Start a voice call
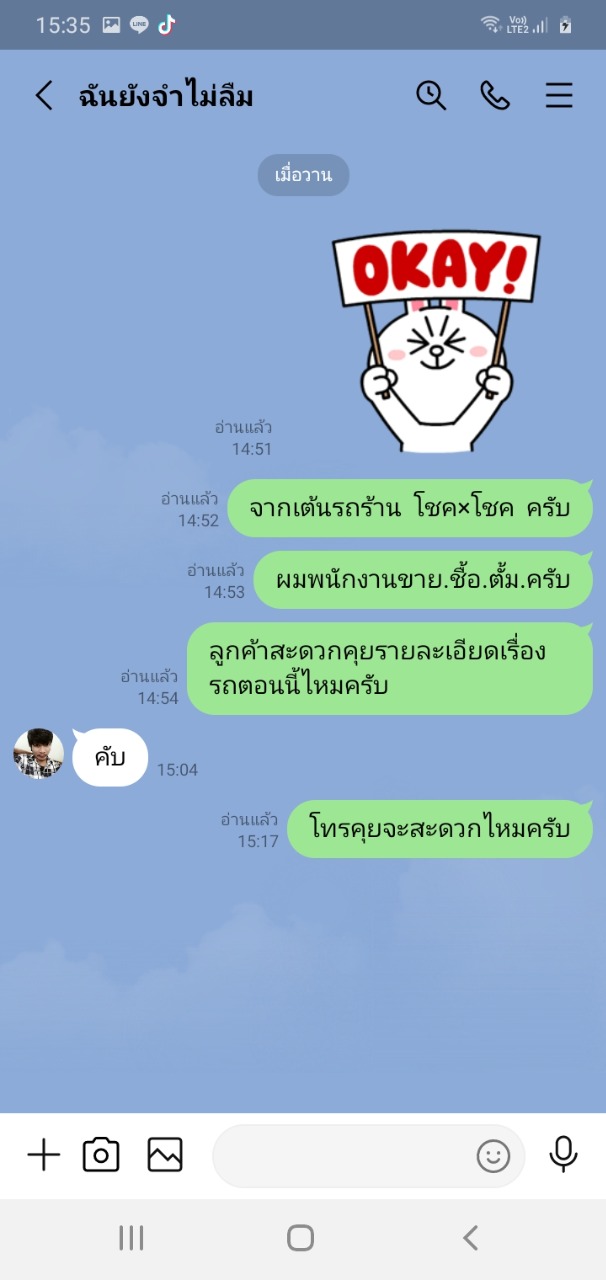The image size is (606, 1280). click(495, 96)
